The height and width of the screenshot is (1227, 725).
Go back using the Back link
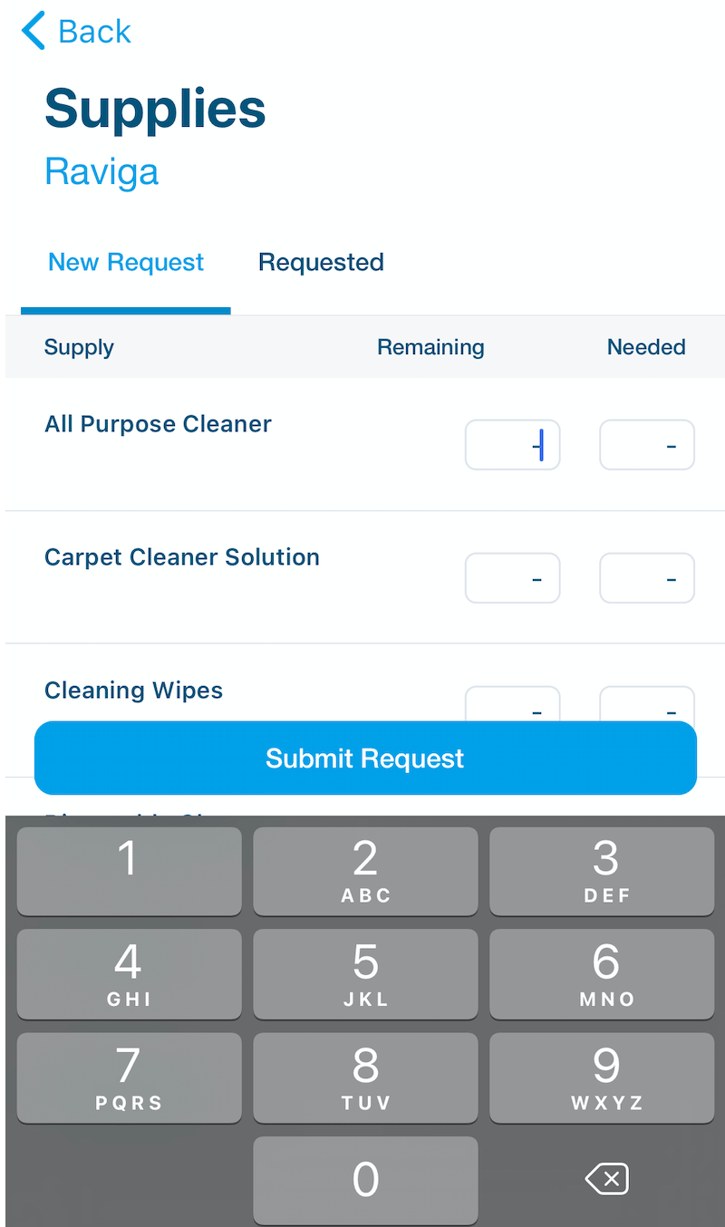93,31
